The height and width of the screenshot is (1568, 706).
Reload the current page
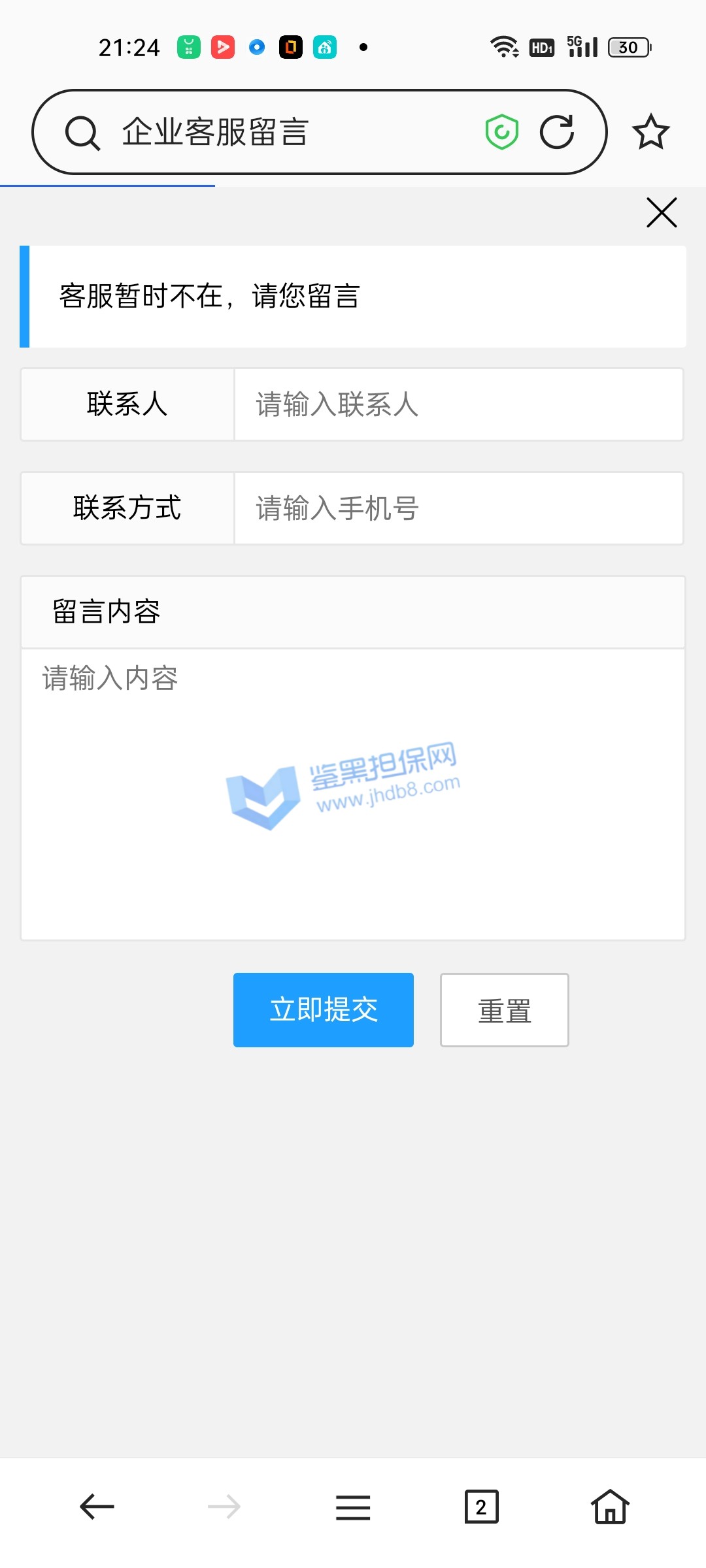(x=557, y=132)
